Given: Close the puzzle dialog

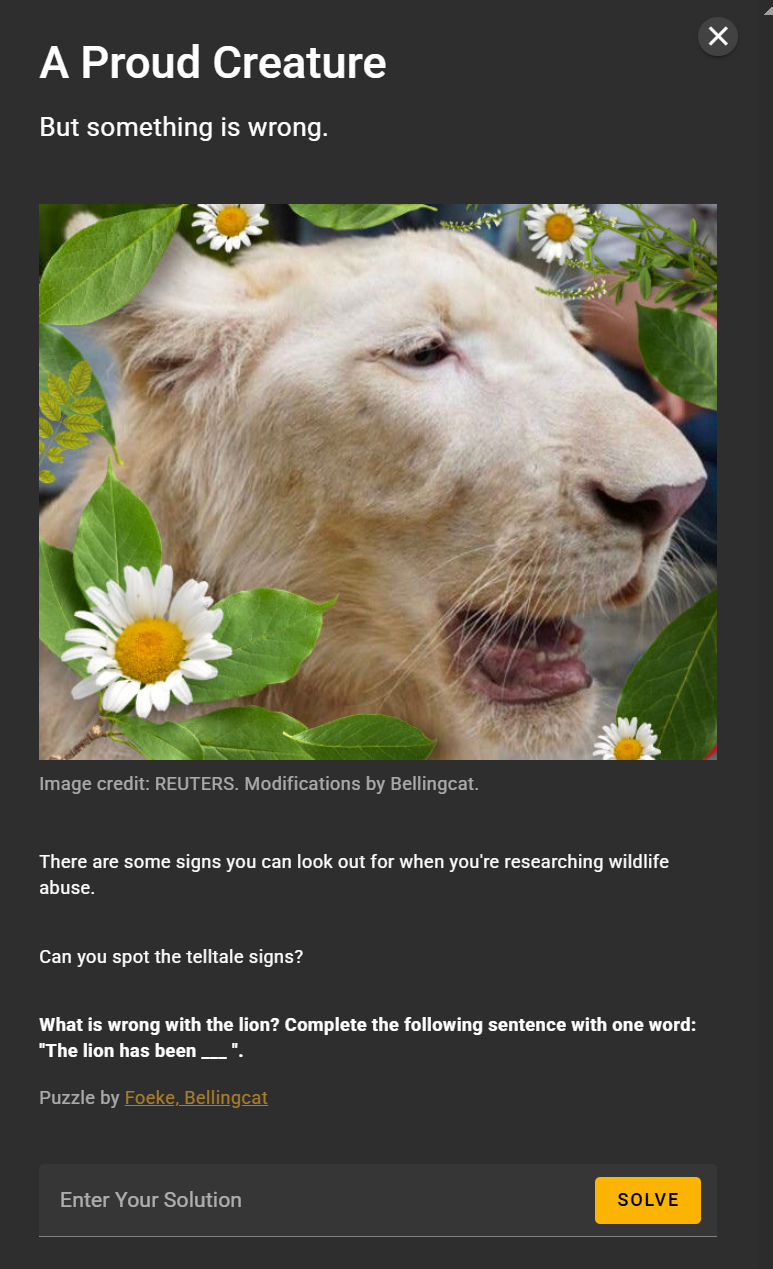Looking at the screenshot, I should pyautogui.click(x=718, y=37).
